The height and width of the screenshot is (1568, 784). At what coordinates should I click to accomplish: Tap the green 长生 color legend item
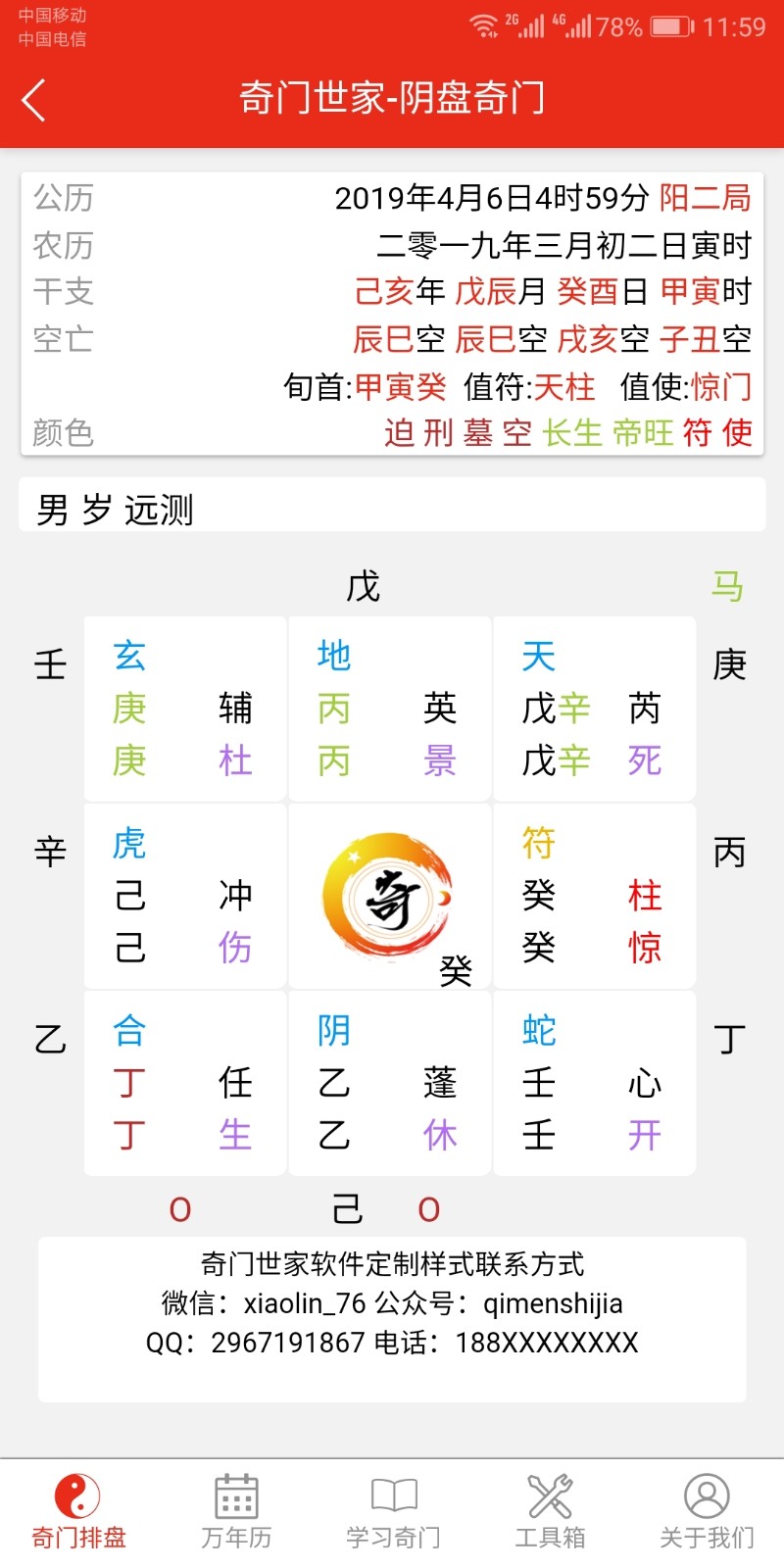571,434
